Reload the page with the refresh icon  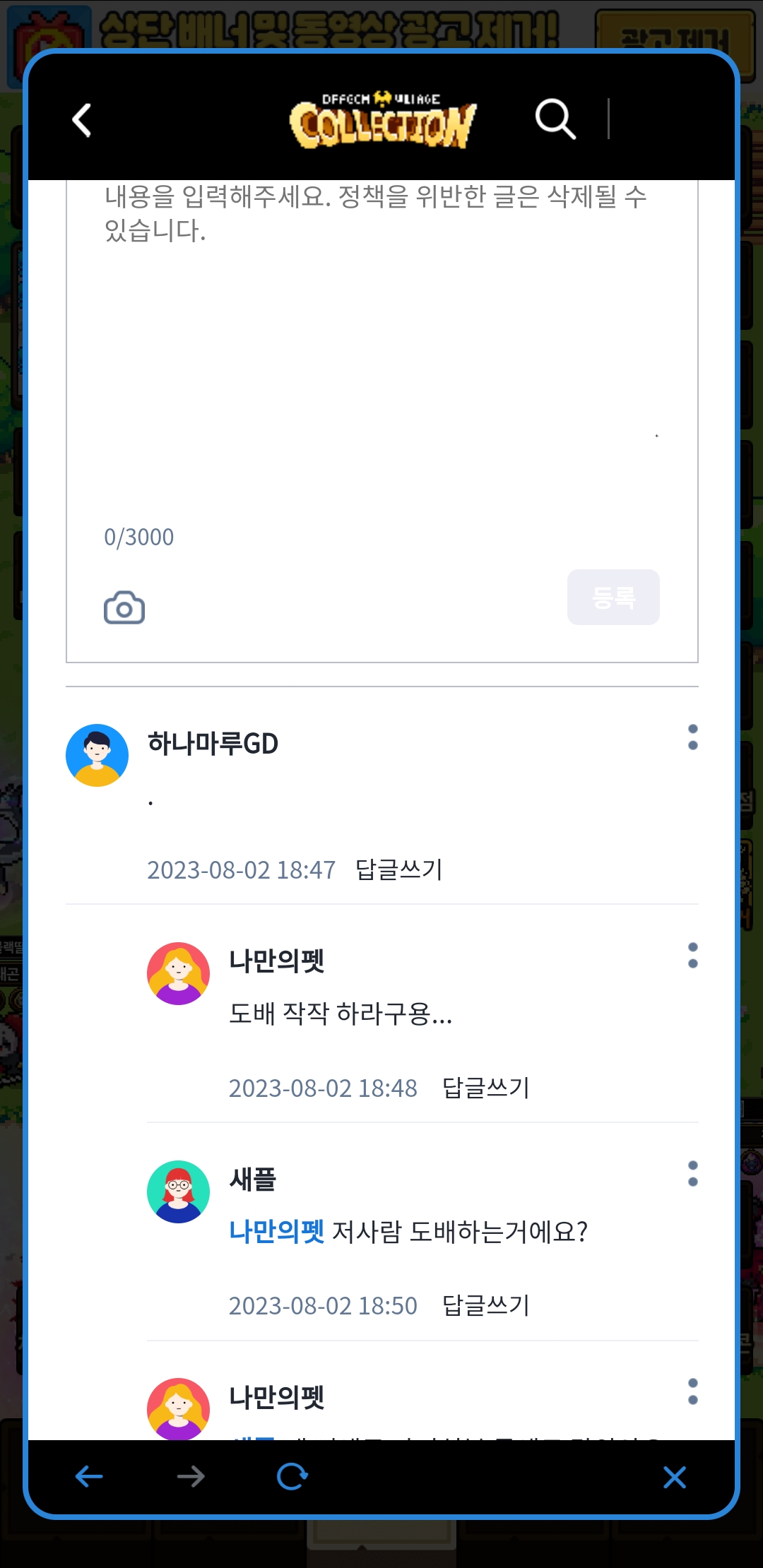[292, 1476]
